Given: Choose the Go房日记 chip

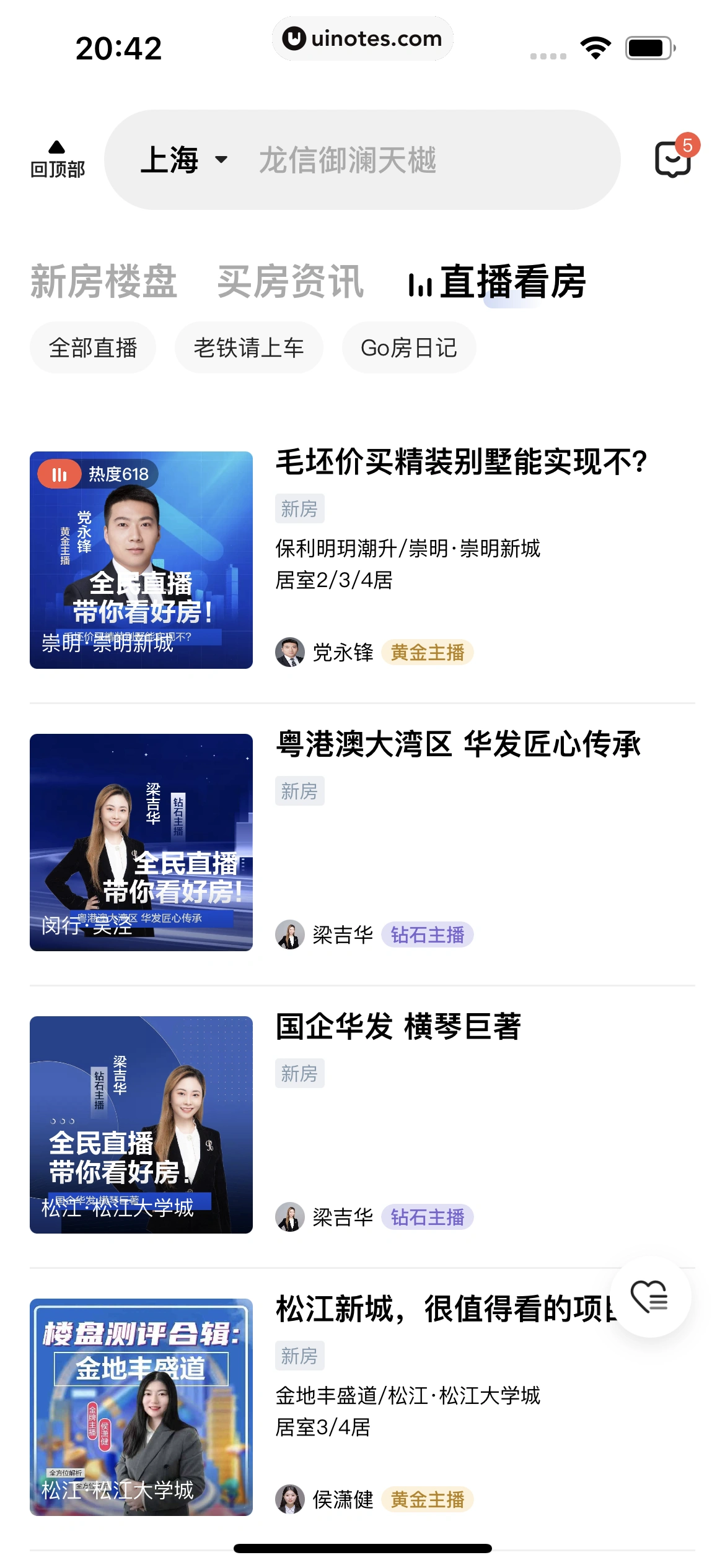Looking at the screenshot, I should click(409, 347).
